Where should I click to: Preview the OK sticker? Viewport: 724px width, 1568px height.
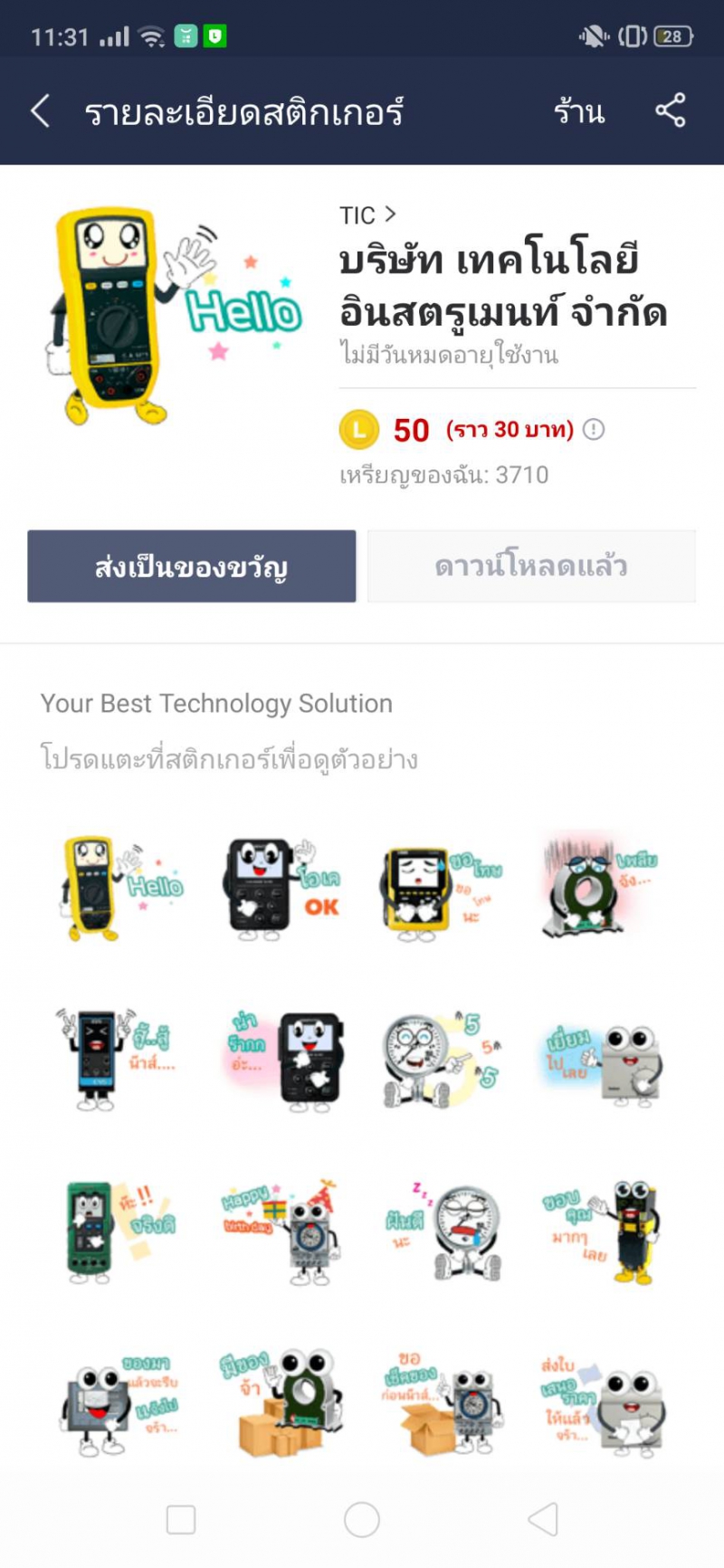281,888
